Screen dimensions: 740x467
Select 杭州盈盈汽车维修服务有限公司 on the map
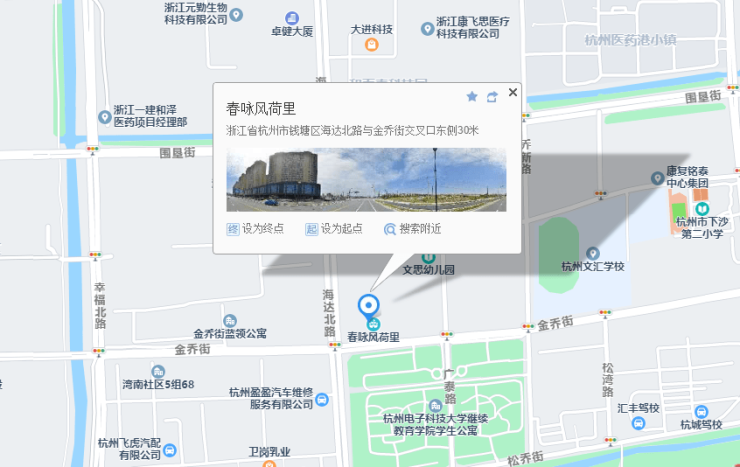[x=321, y=399]
